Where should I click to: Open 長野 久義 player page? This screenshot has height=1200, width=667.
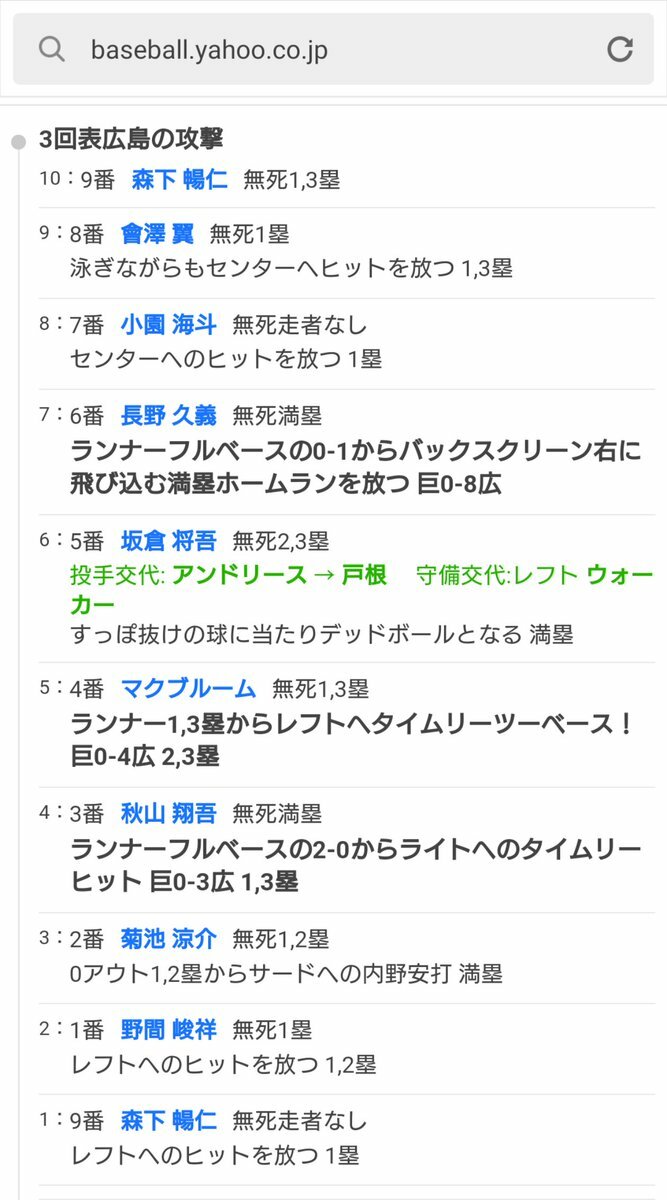pyautogui.click(x=168, y=415)
